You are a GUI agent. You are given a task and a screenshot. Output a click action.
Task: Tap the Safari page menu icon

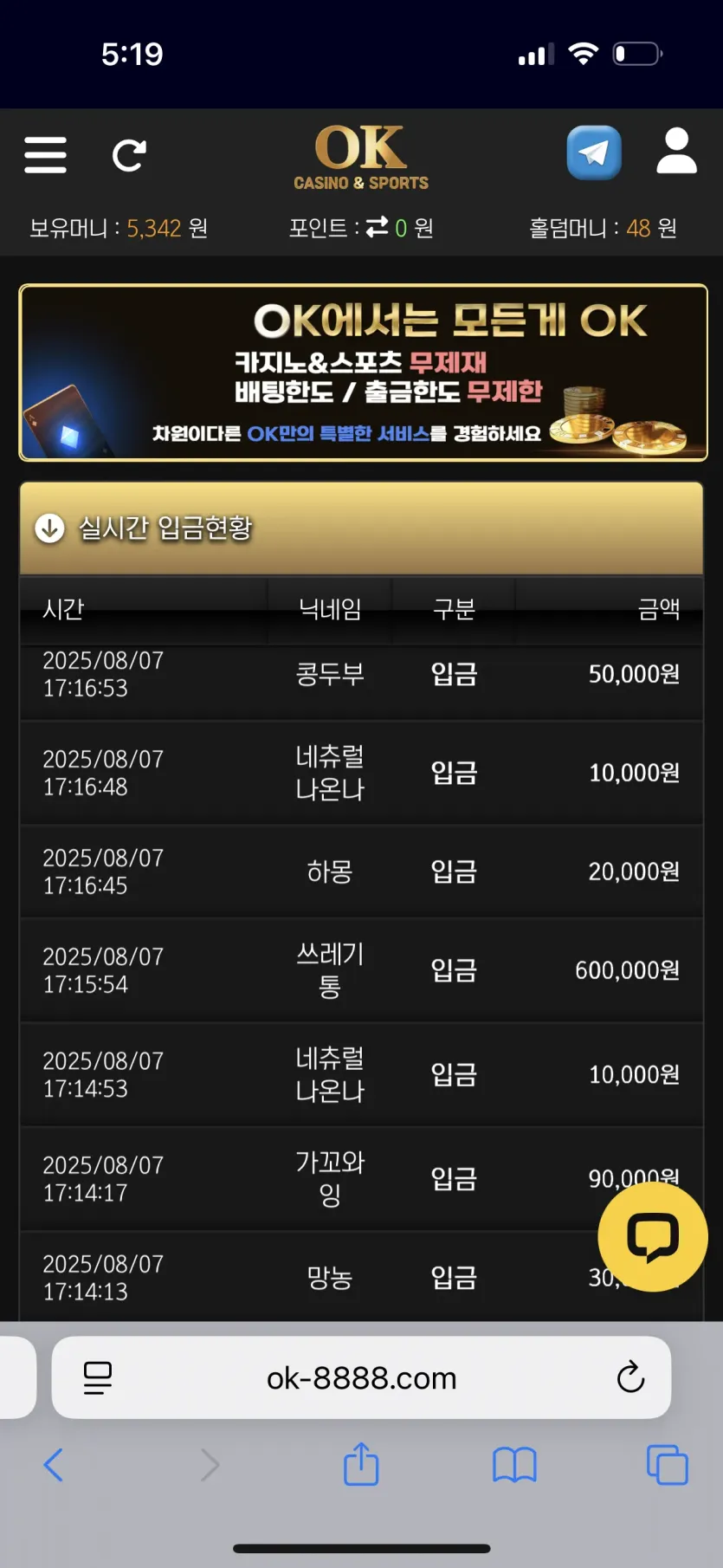click(98, 1377)
